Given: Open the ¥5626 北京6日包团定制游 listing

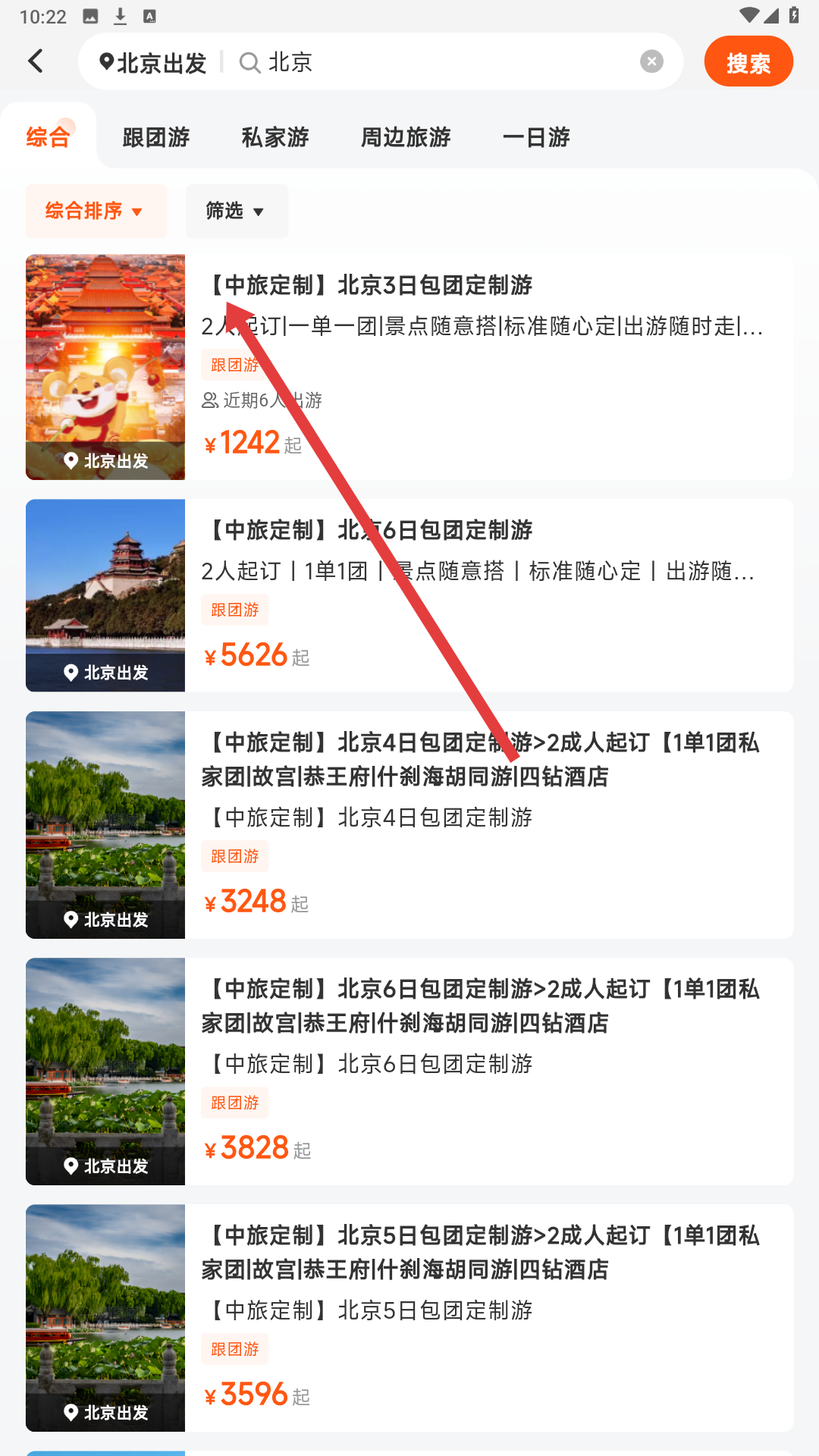Looking at the screenshot, I should 485,595.
